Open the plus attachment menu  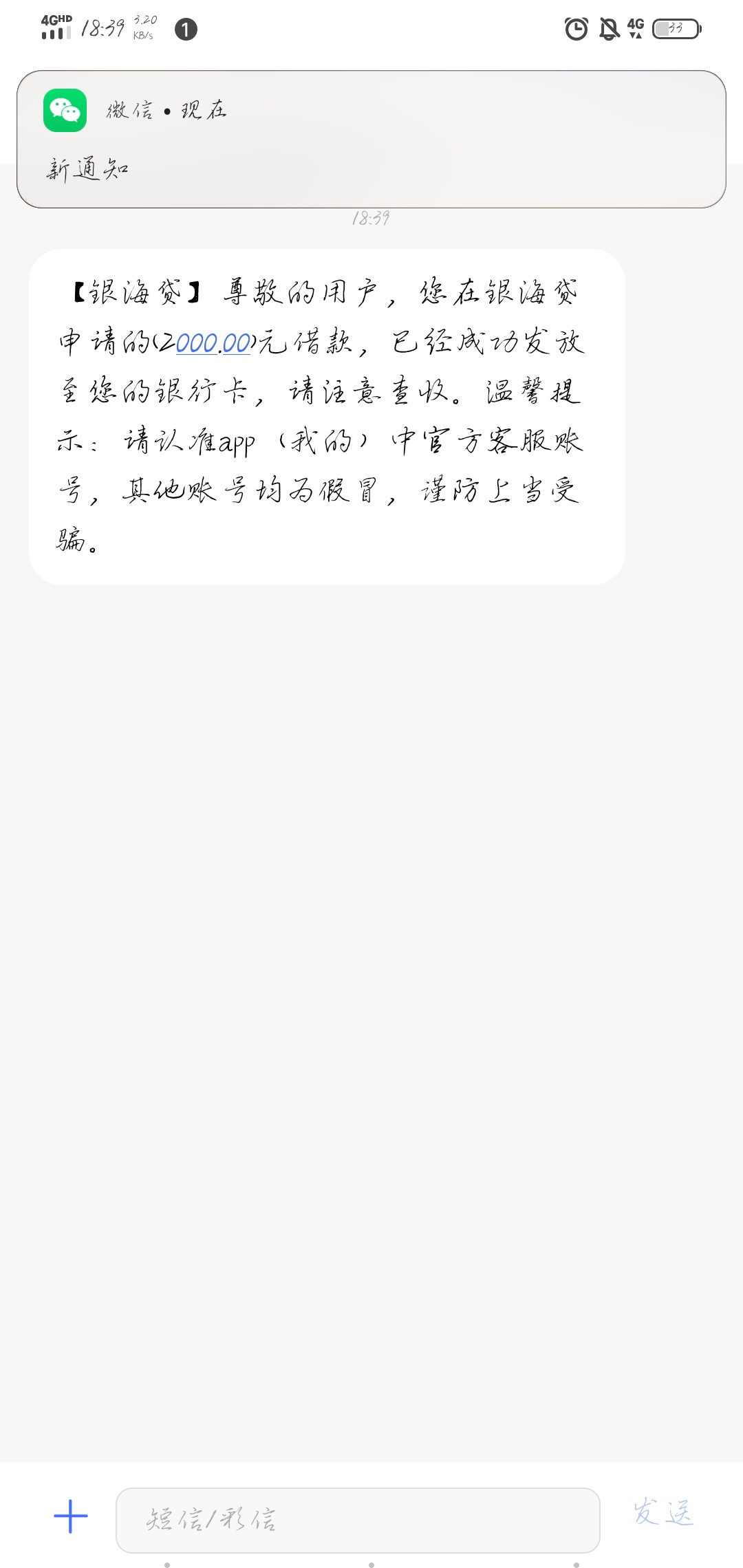[71, 1516]
